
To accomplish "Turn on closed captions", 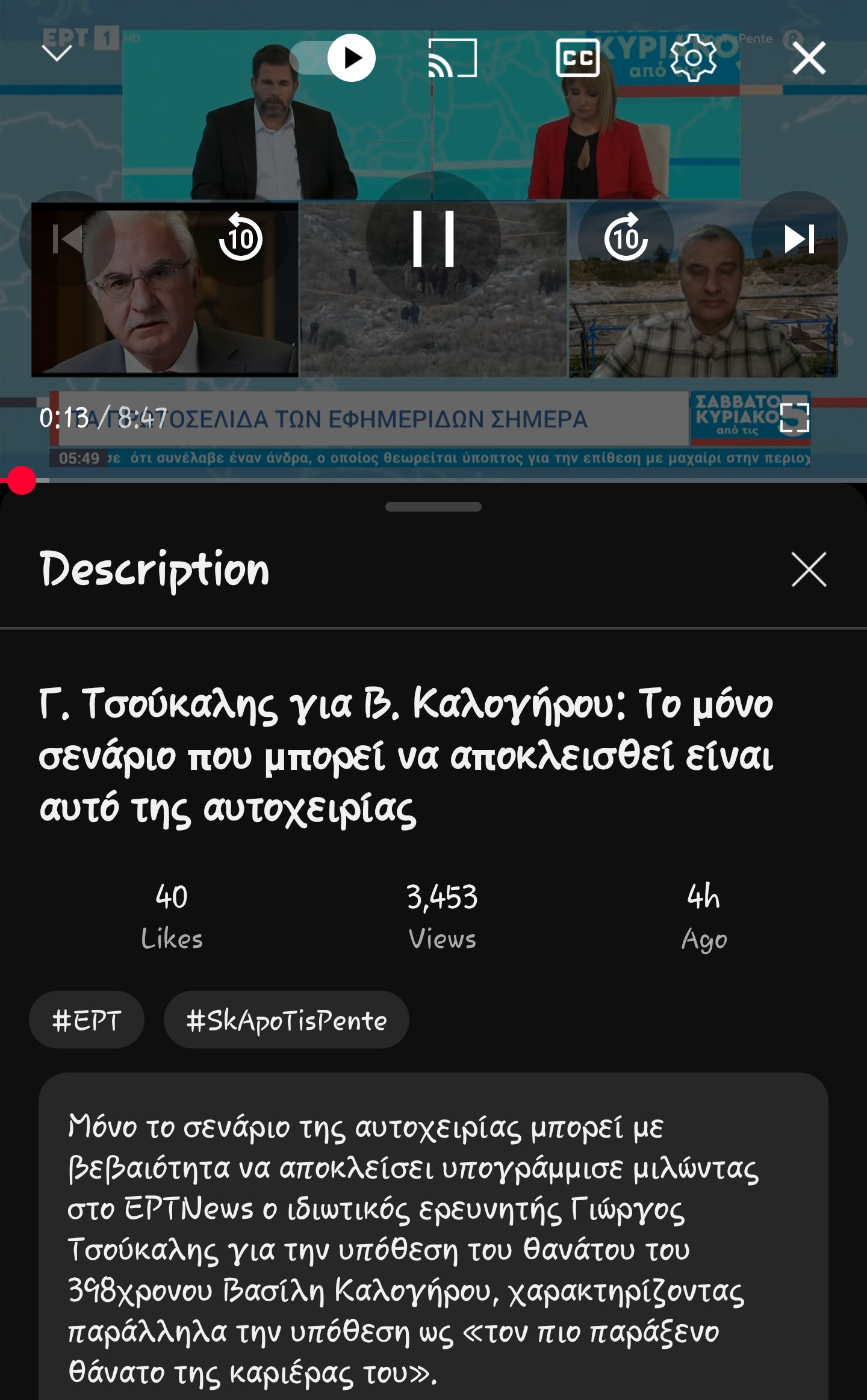I will tap(577, 58).
